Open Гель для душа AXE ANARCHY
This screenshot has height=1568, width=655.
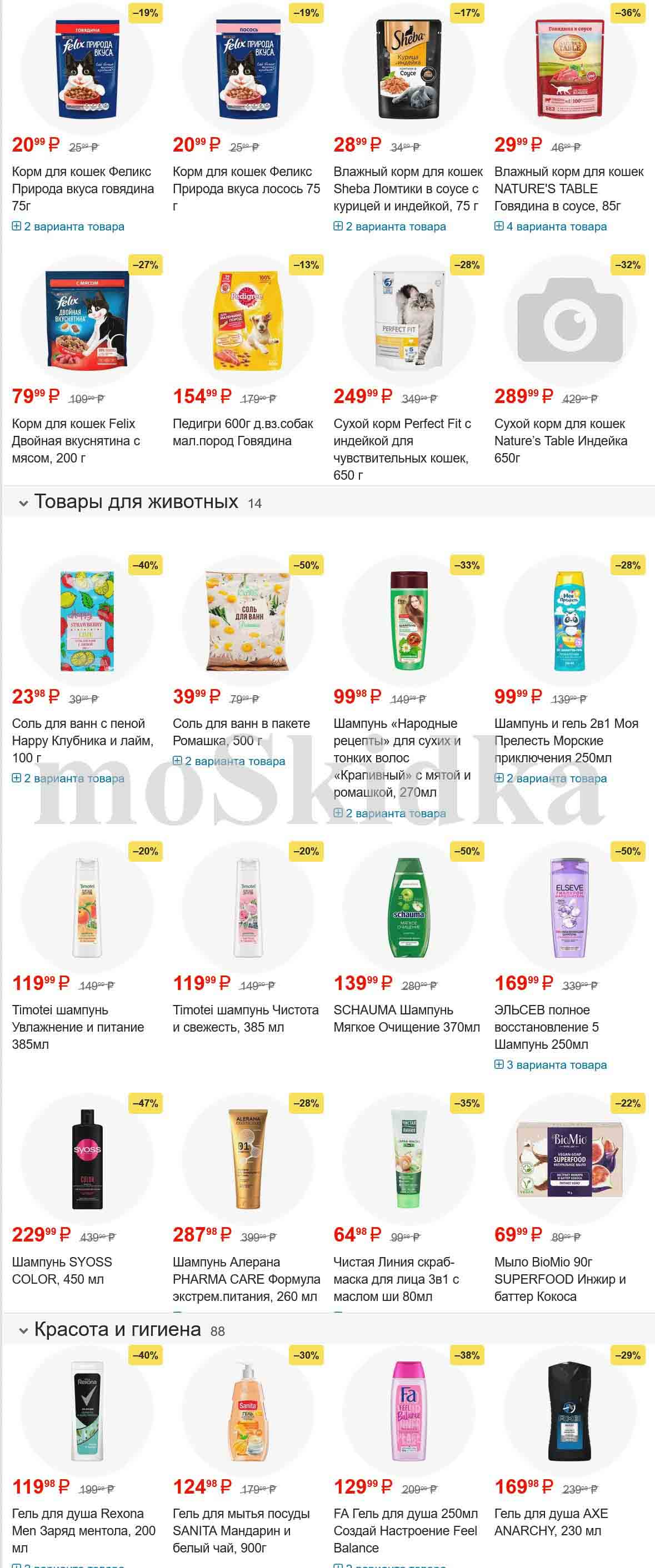coord(550,1521)
